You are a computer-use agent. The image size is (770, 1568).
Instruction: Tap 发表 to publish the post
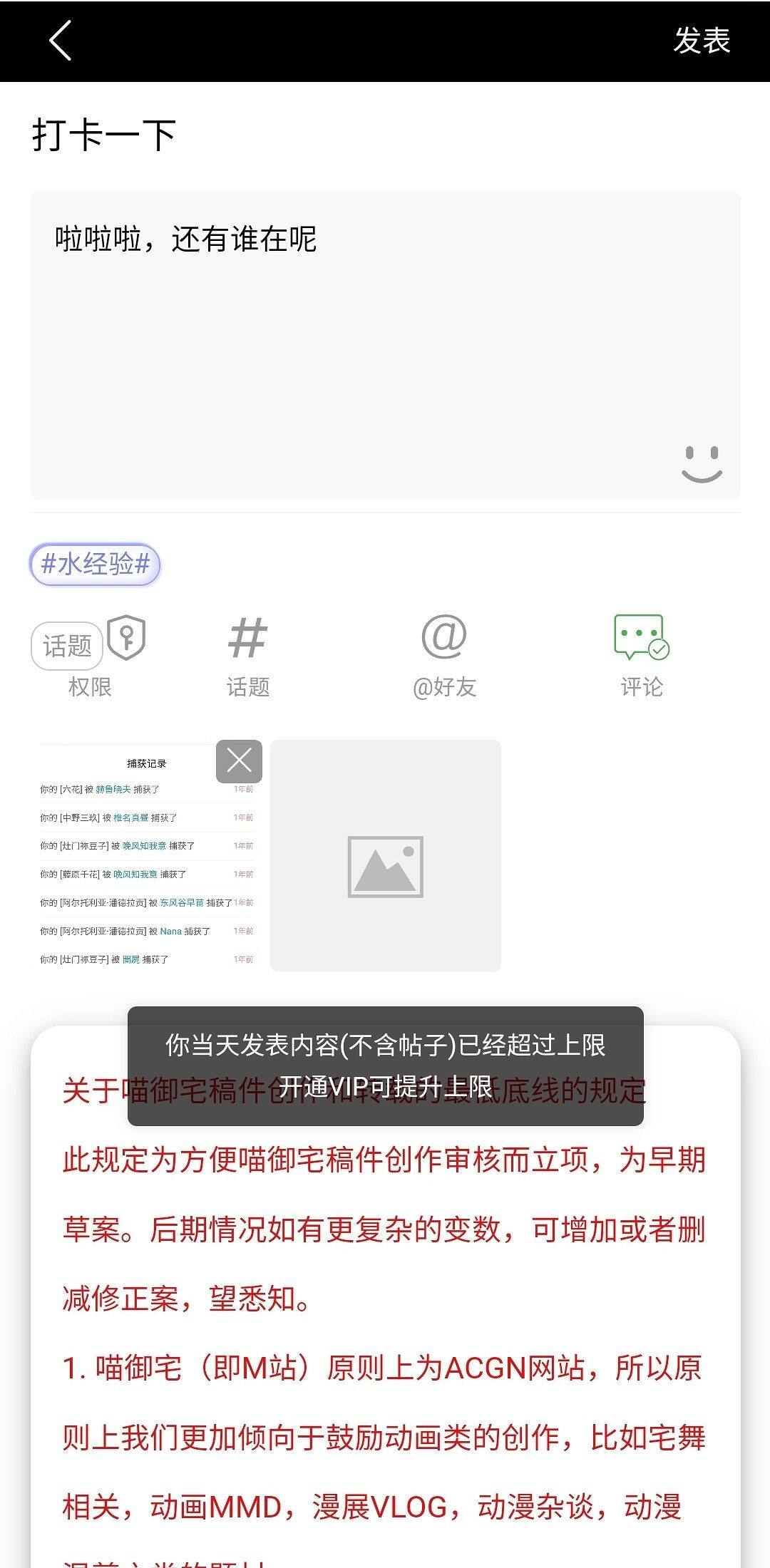702,41
